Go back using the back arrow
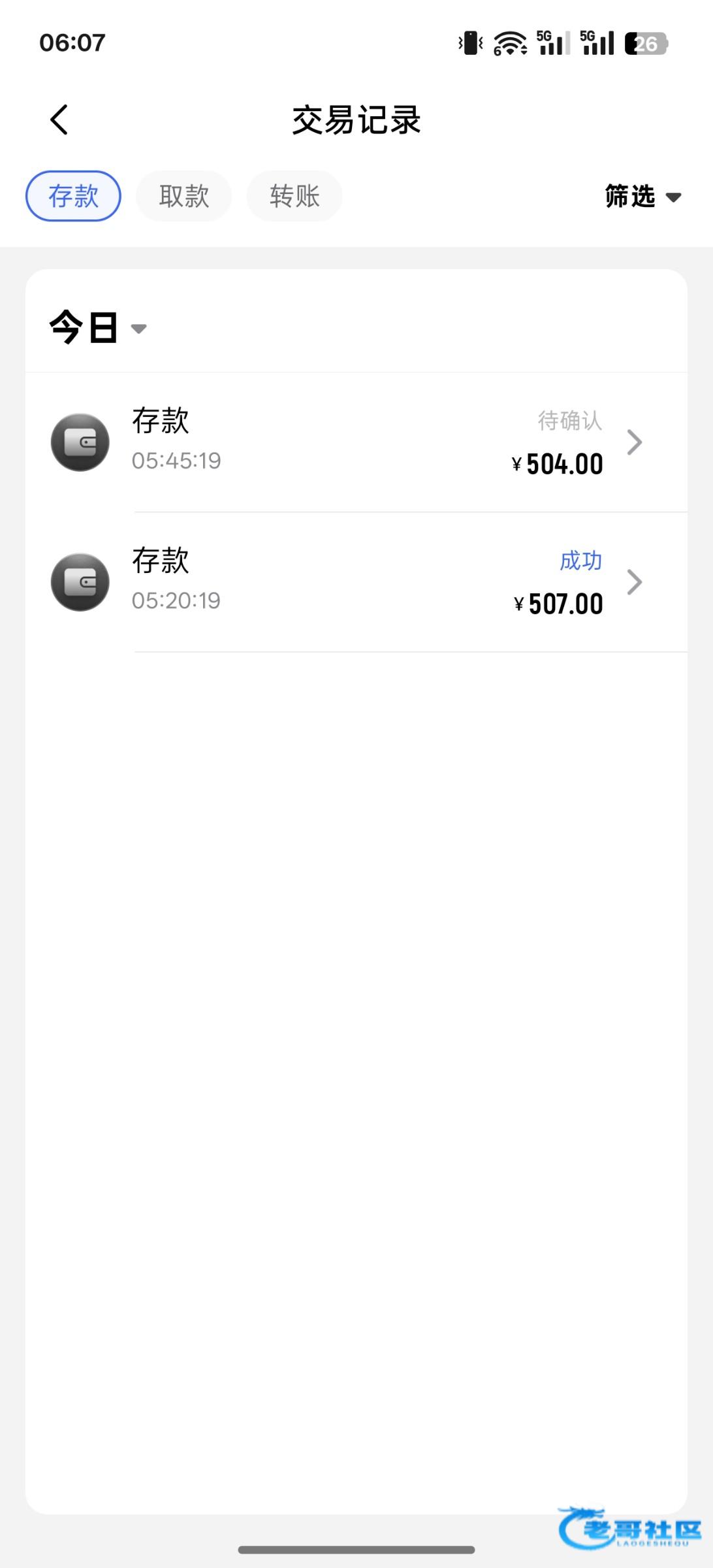Screen dimensions: 713x1568 (x=59, y=120)
